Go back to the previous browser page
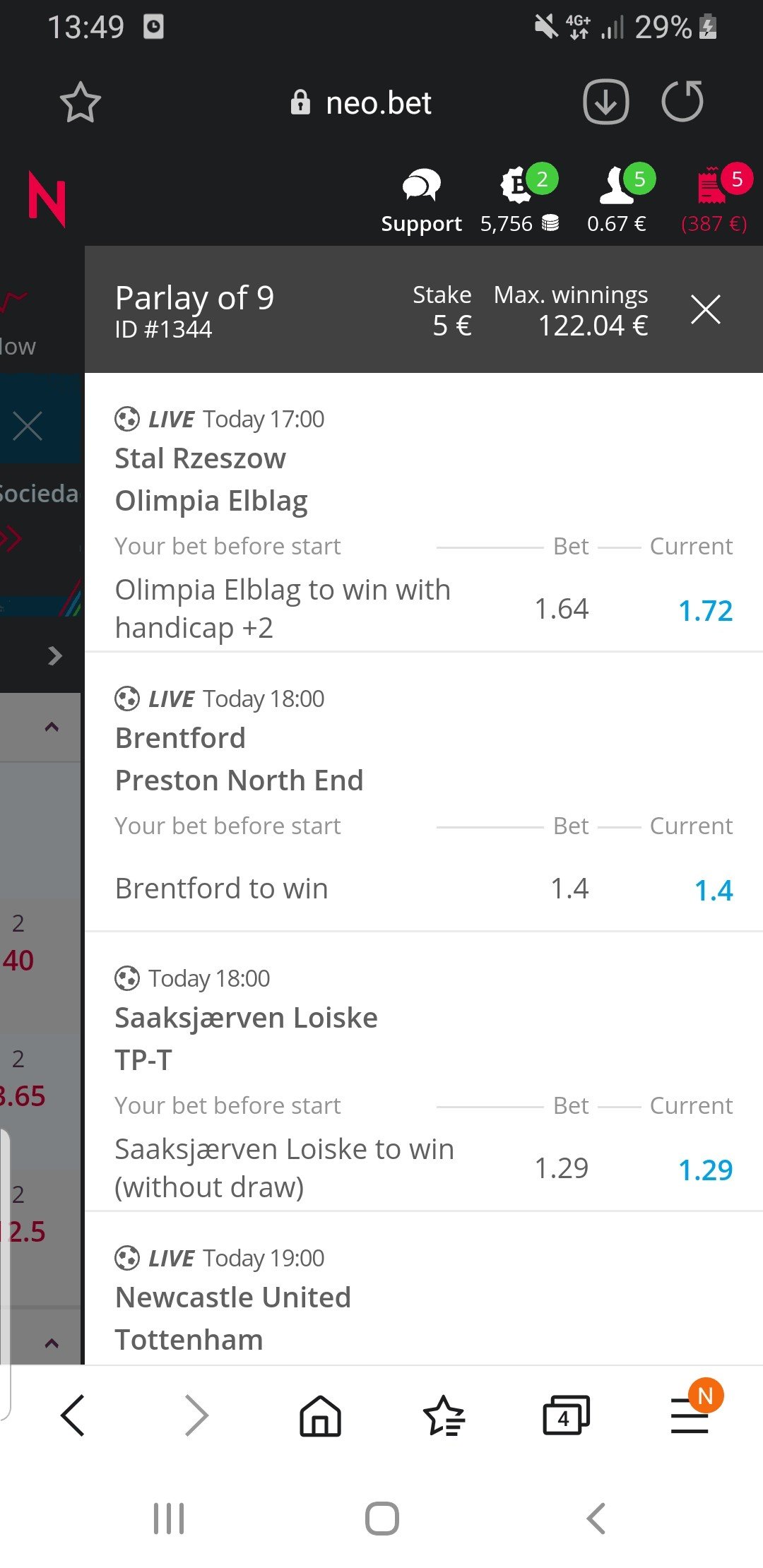Screen dimensions: 763x1568 (x=73, y=1415)
